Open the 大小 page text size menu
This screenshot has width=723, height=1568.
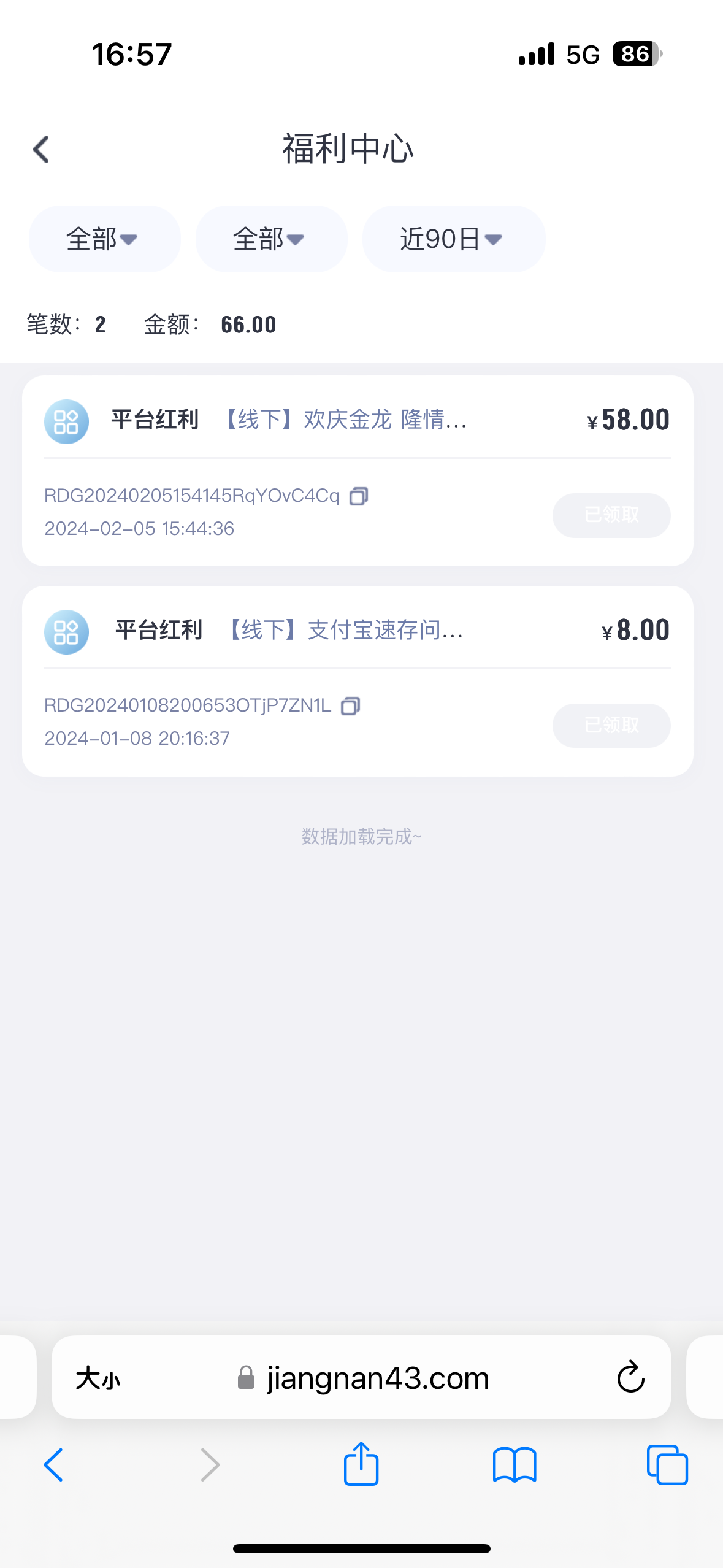coord(98,1378)
